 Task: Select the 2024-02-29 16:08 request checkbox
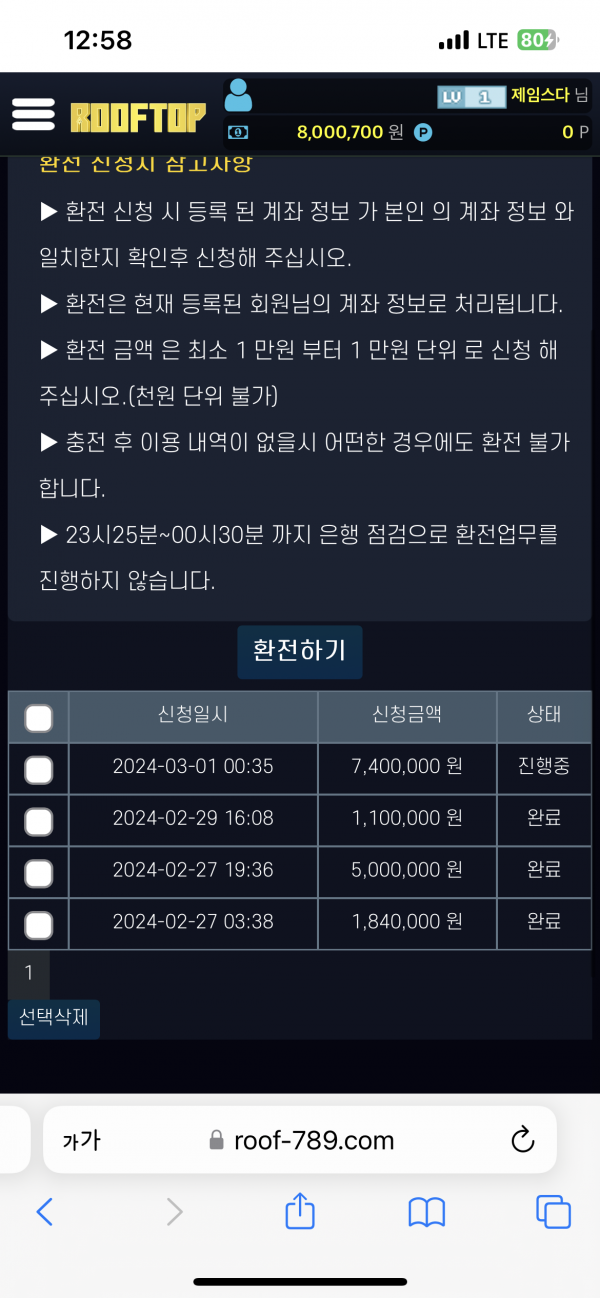38,821
